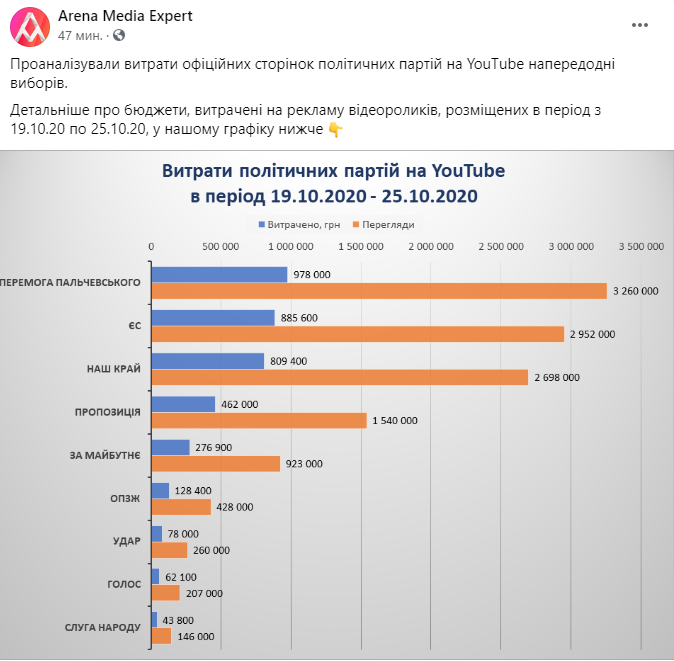Open the post's three-dot options menu
This screenshot has height=661, width=674.
click(645, 24)
